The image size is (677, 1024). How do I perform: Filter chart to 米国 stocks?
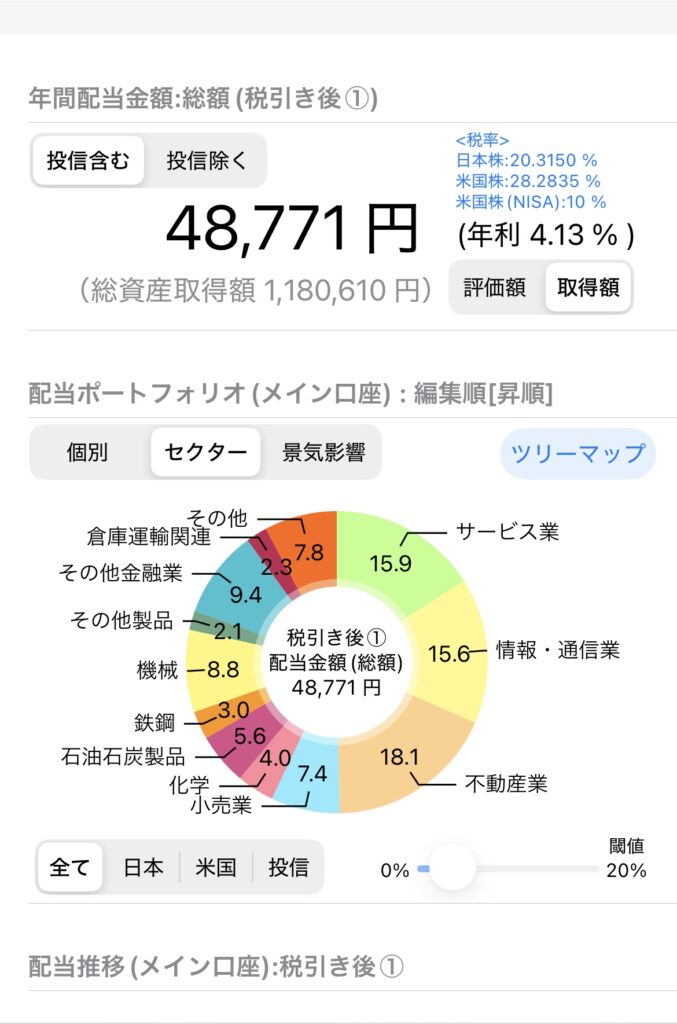pos(215,867)
